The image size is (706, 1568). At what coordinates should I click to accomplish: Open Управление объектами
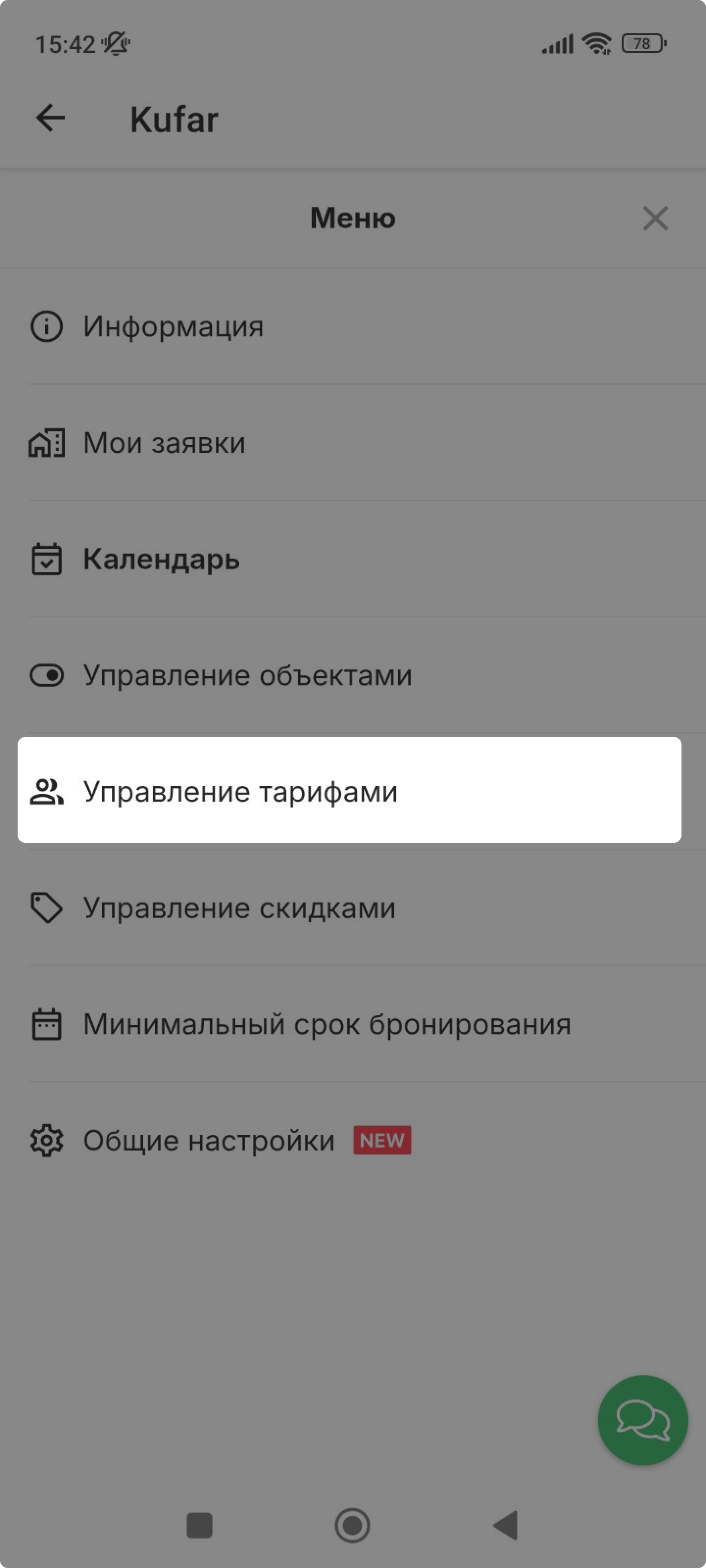353,675
